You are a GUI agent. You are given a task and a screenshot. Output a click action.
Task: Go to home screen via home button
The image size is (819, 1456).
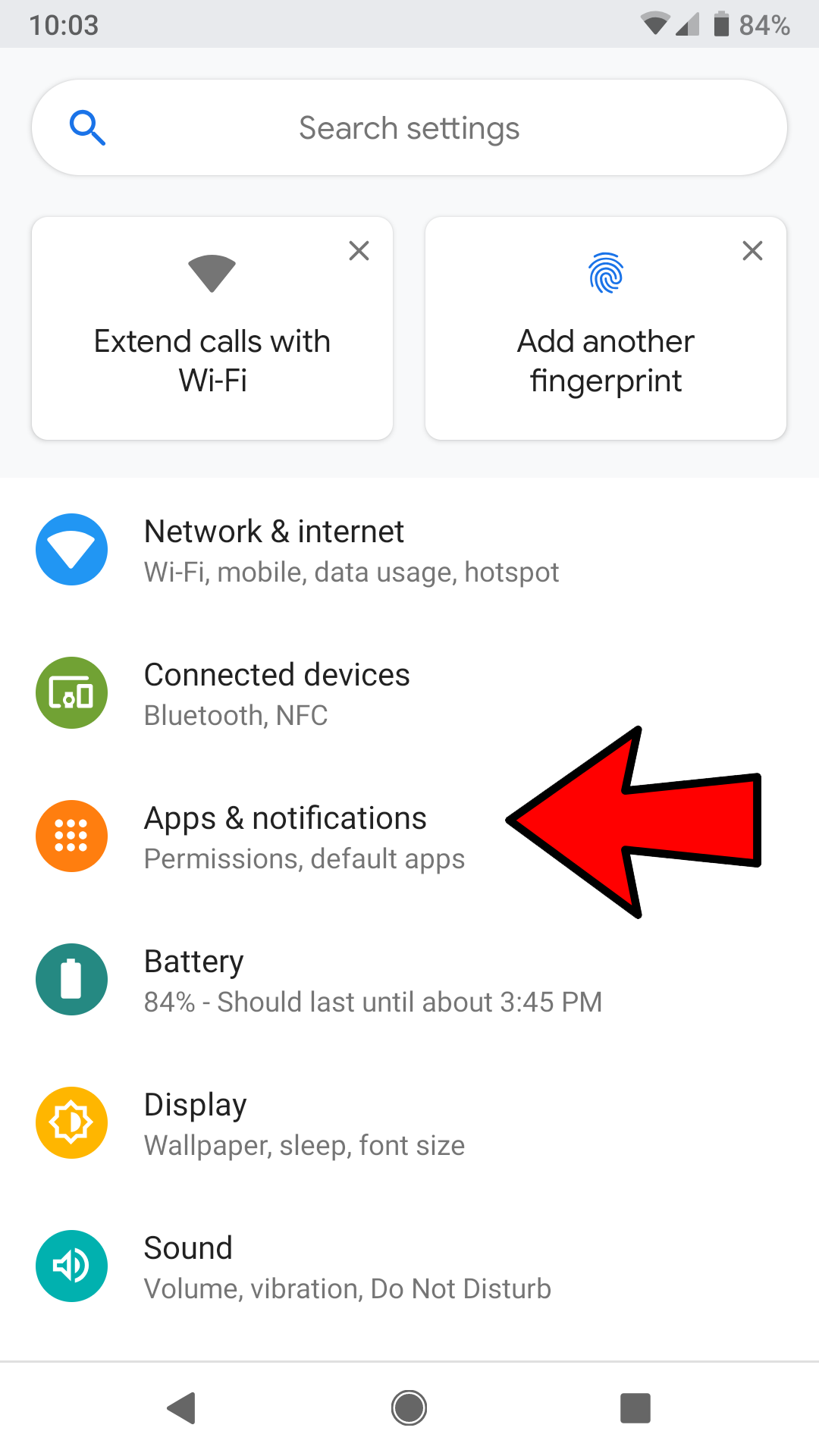click(409, 1408)
